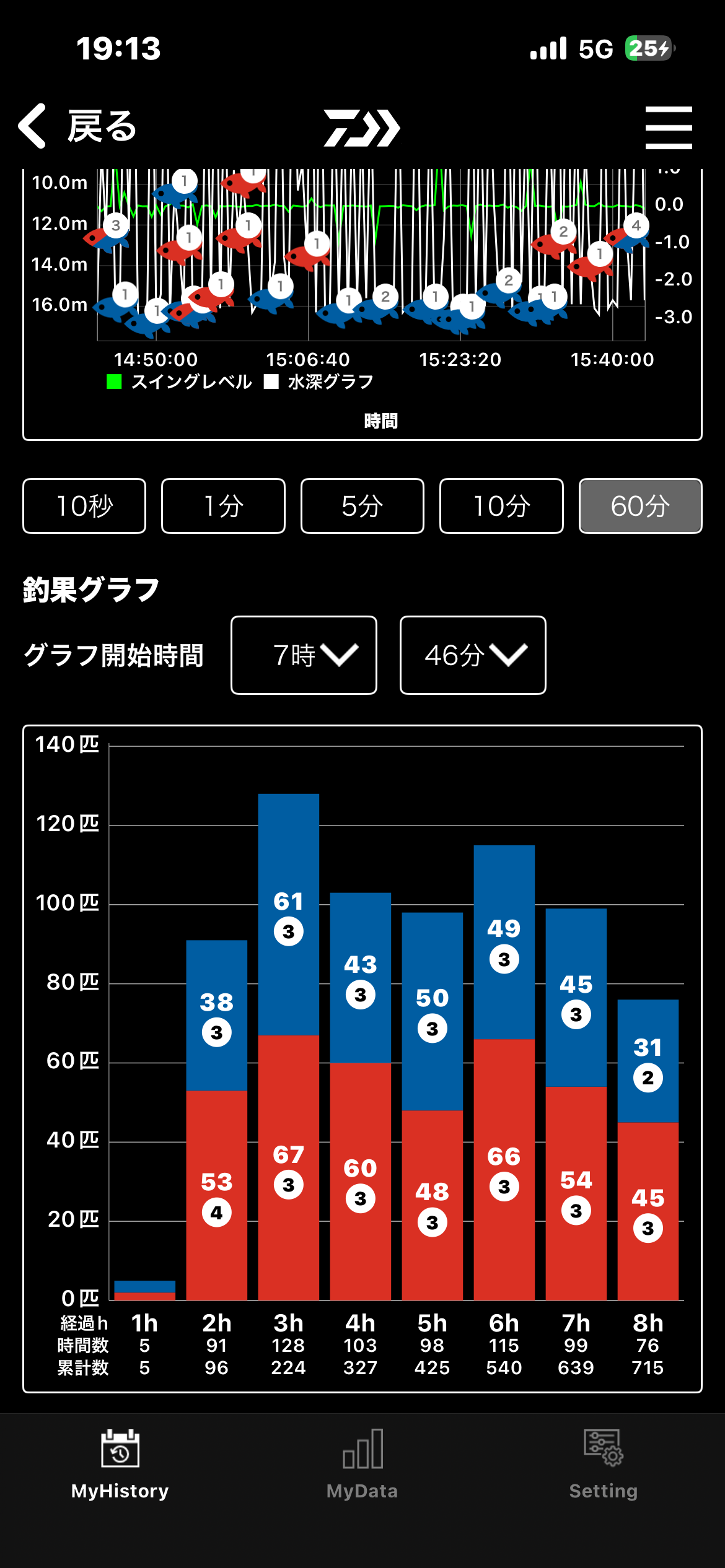Open the Setting tab
The image size is (725, 1568).
coord(604,1465)
